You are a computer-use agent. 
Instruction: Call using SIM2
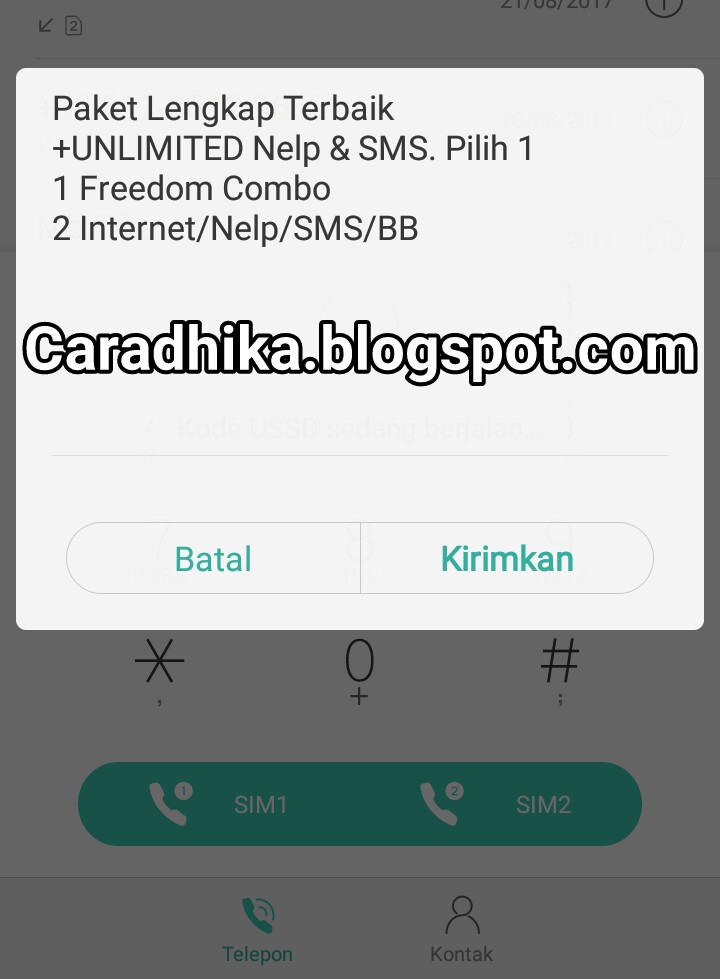pos(500,804)
